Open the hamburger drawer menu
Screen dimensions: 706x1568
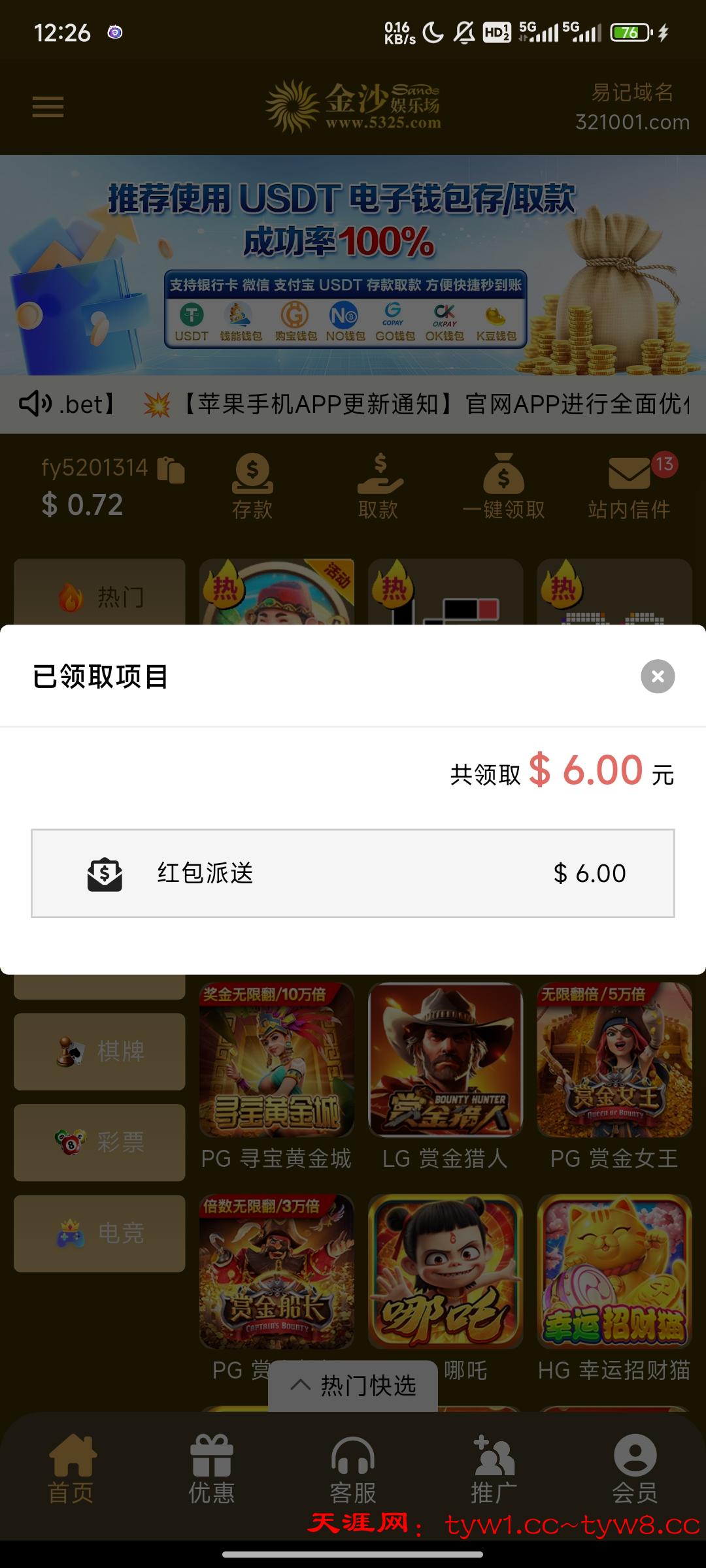pyautogui.click(x=48, y=106)
